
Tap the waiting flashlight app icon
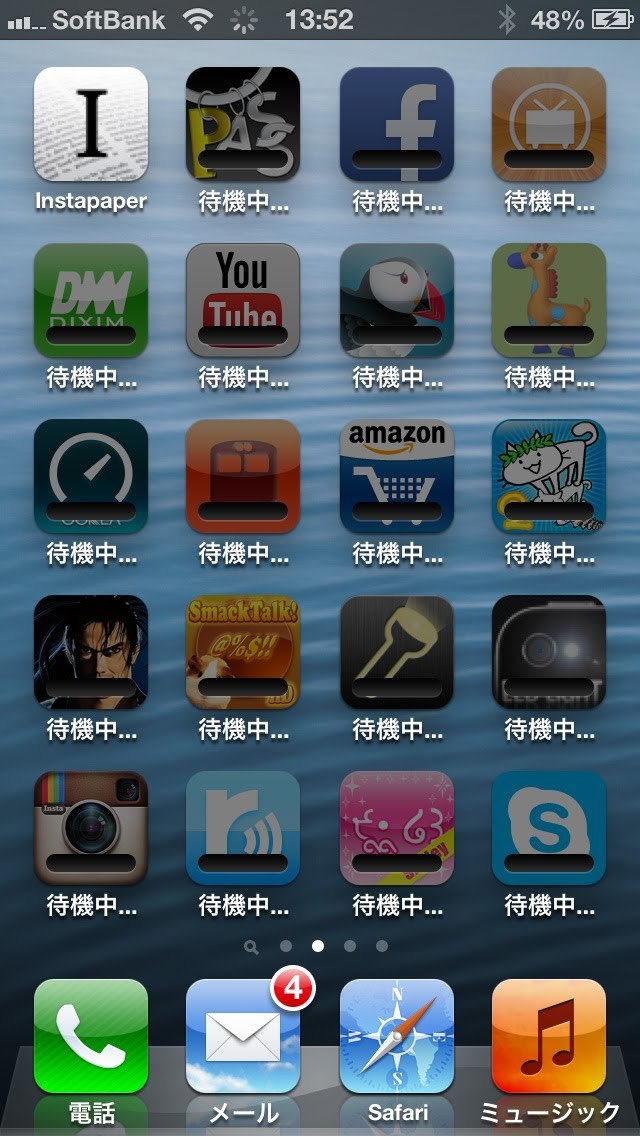coord(397,652)
